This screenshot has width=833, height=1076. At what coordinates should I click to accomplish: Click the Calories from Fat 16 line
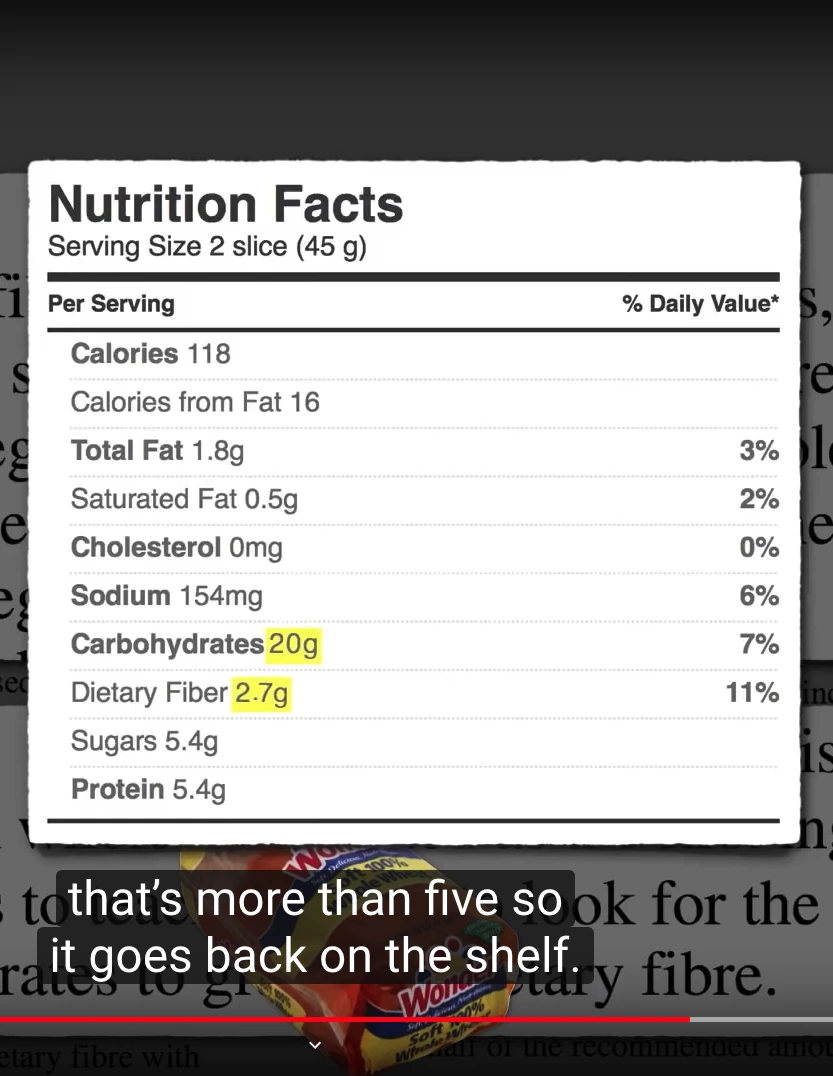pyautogui.click(x=195, y=402)
